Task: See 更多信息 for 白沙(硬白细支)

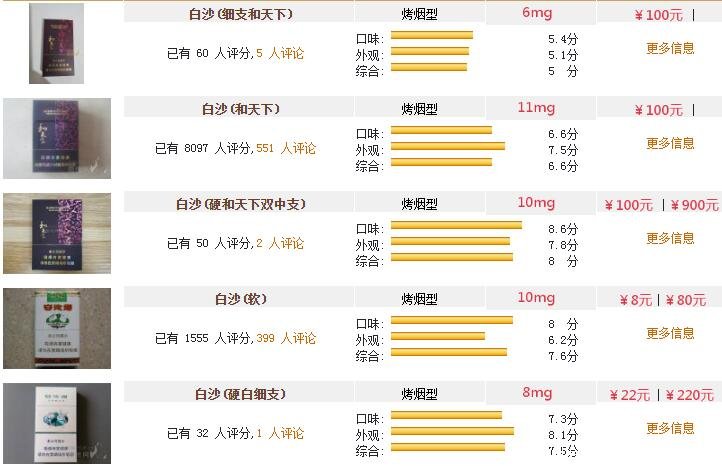Action: pos(669,428)
